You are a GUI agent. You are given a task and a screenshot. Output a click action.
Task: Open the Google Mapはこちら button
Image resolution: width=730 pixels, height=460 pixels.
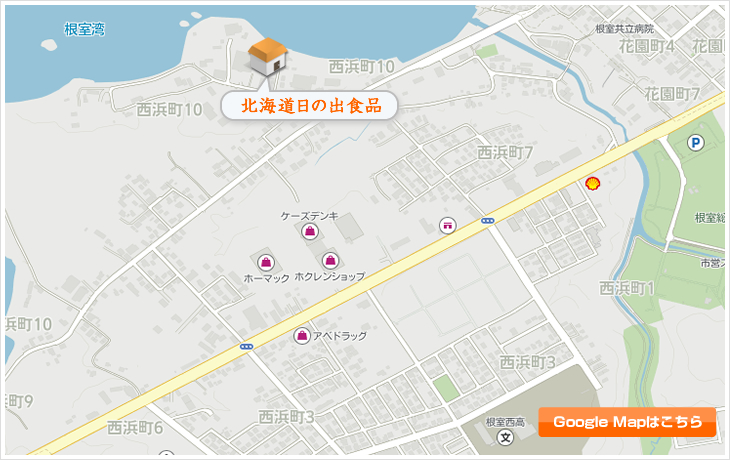tap(627, 422)
